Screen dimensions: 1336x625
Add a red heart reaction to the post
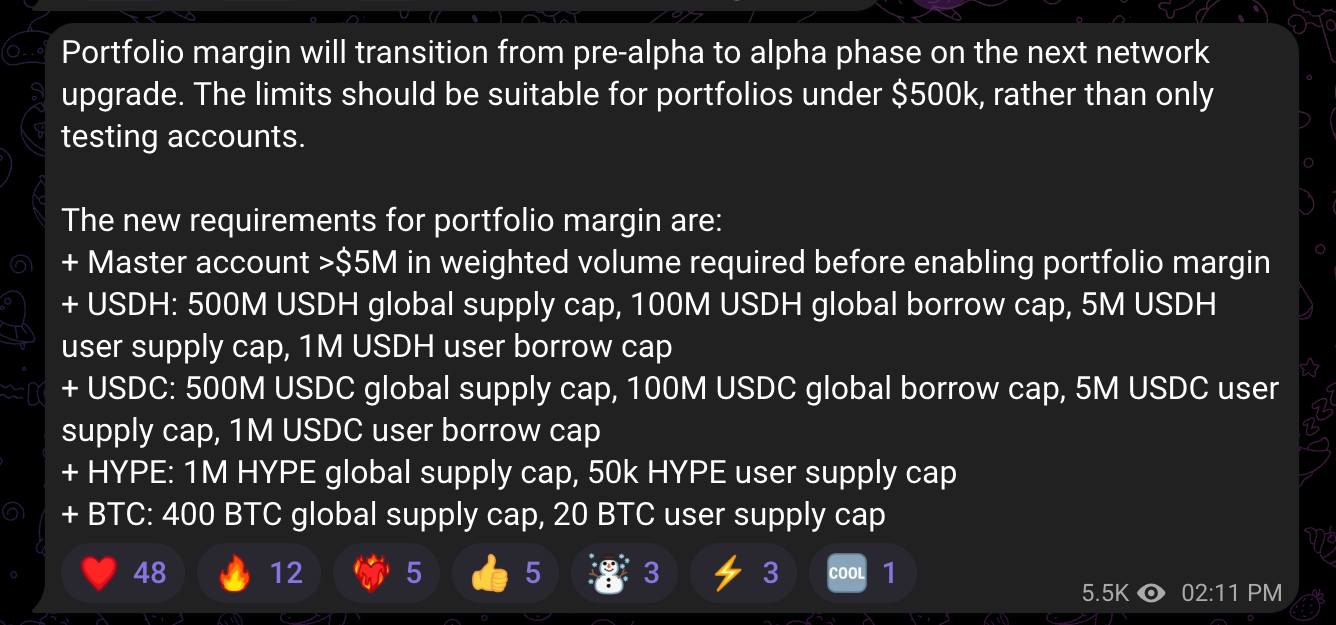tap(122, 573)
